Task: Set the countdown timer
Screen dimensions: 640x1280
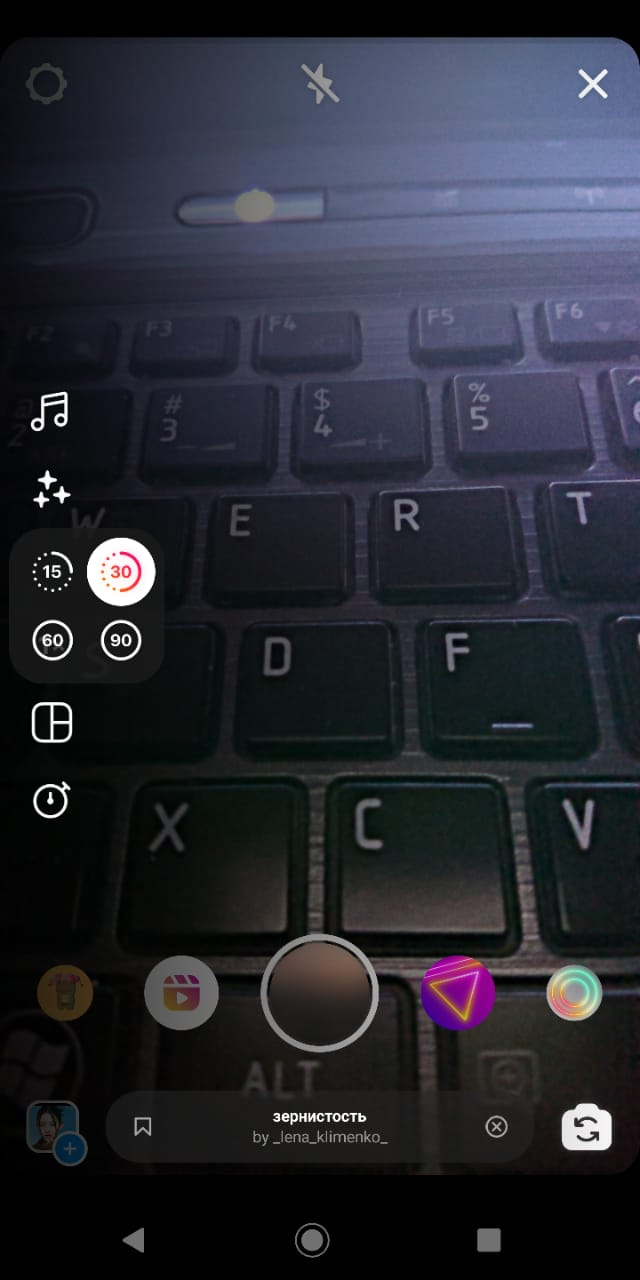Action: pyautogui.click(x=51, y=800)
